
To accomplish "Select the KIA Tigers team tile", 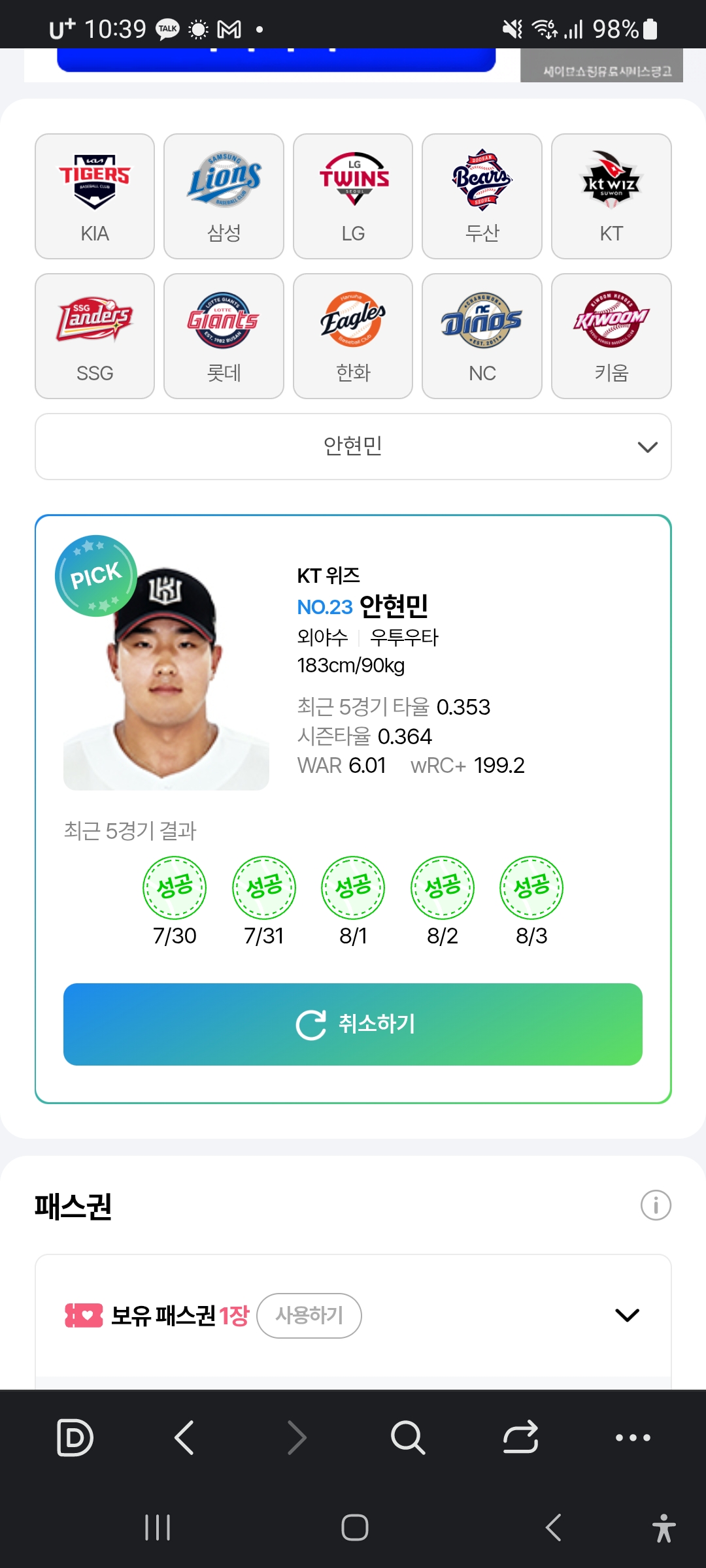I will click(95, 196).
